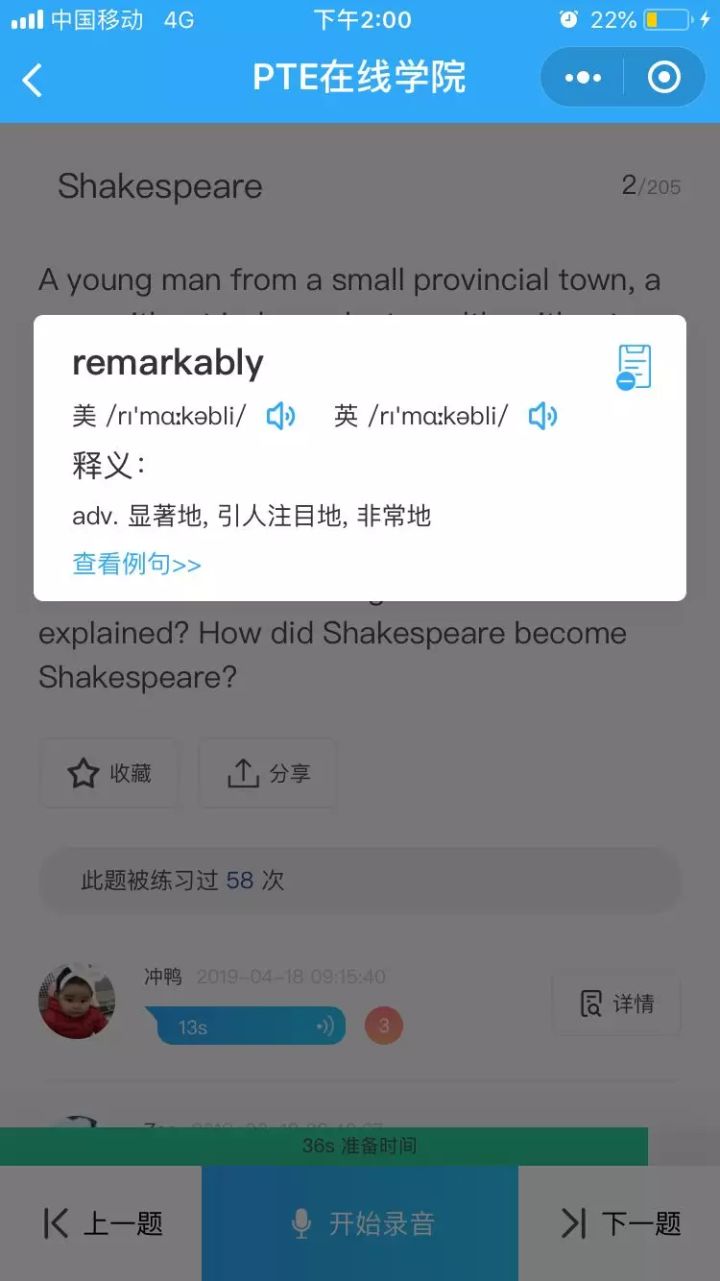Open 详情 for 冲鸭's recording
Image resolution: width=720 pixels, height=1281 pixels.
(x=617, y=1003)
